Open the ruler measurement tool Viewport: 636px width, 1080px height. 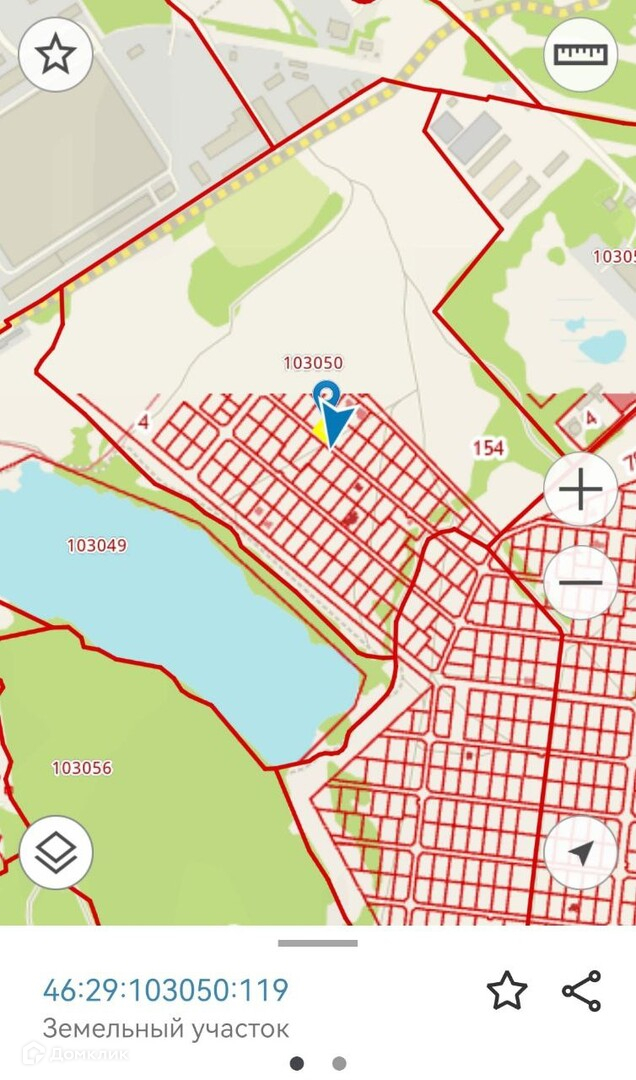580,55
